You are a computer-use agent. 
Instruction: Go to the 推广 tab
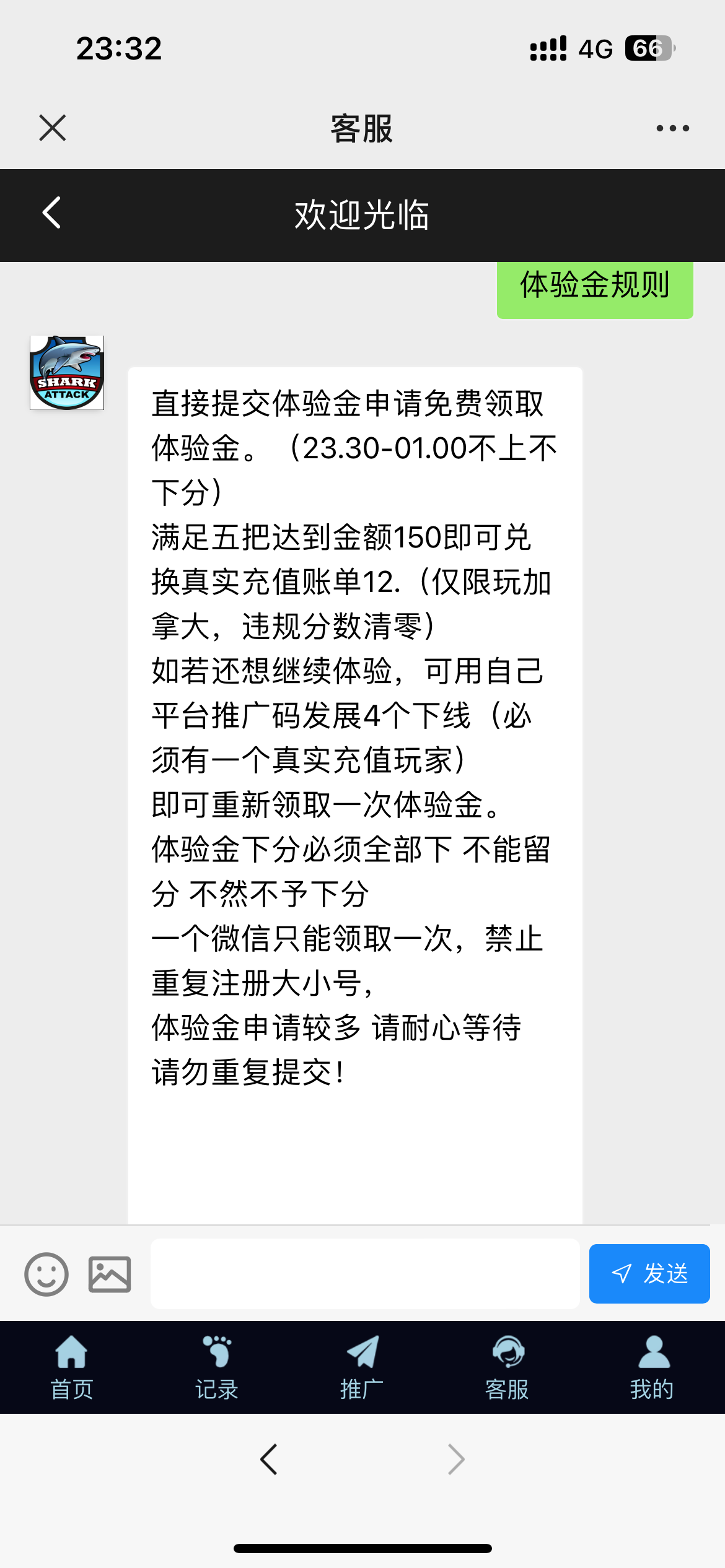click(362, 1367)
